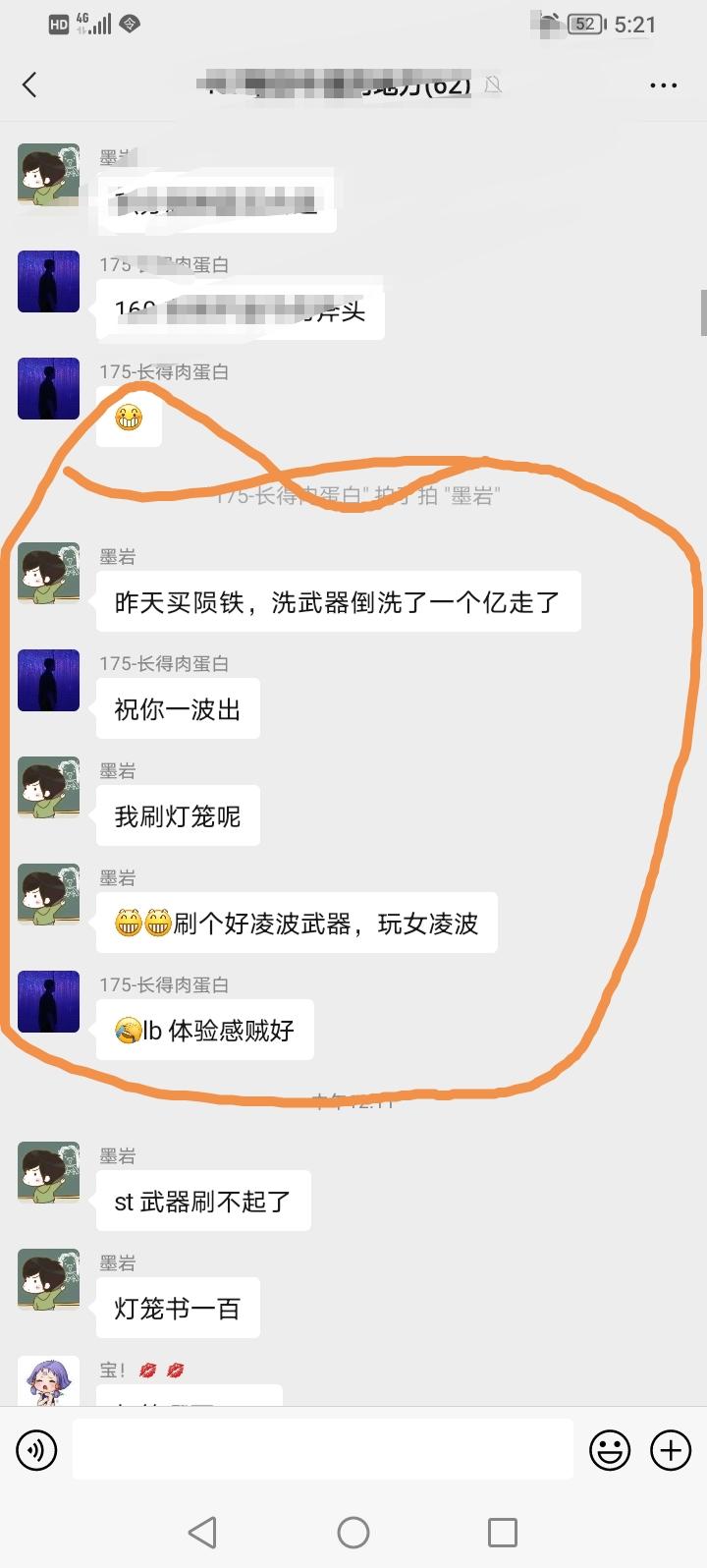View 宝!'s profile avatar

[48, 1381]
